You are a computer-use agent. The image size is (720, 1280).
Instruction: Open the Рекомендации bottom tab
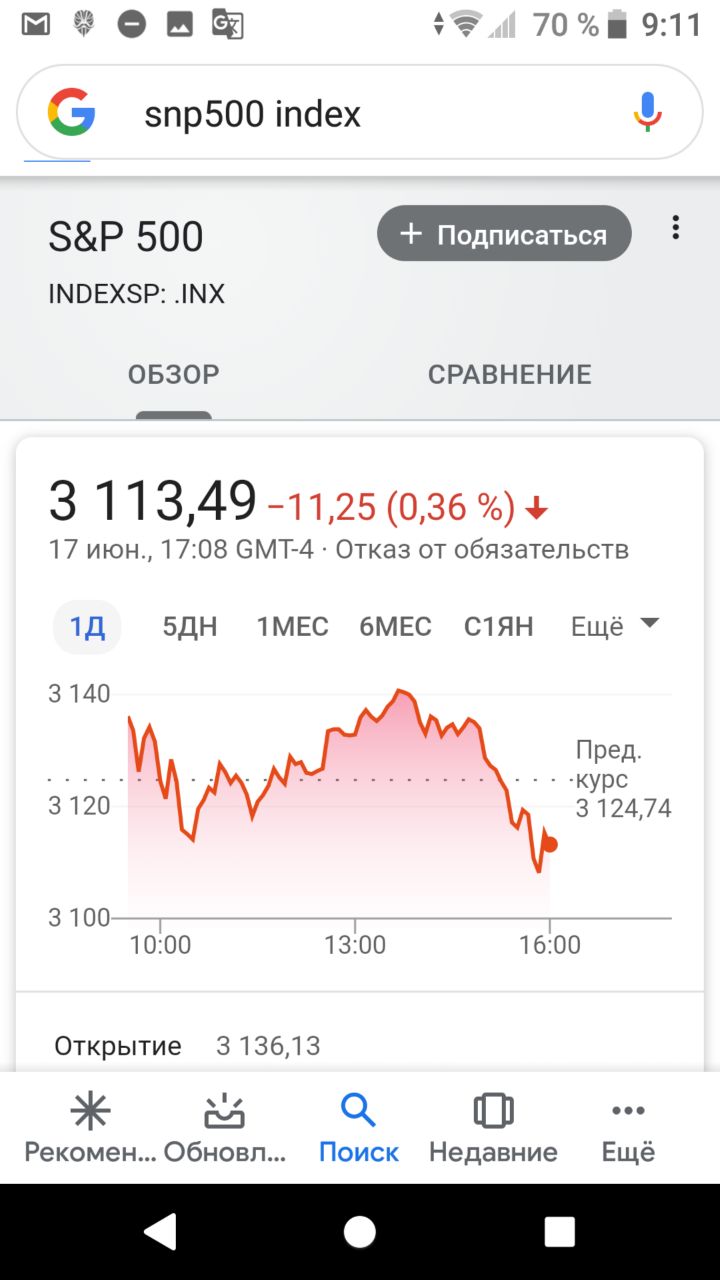coord(90,1128)
